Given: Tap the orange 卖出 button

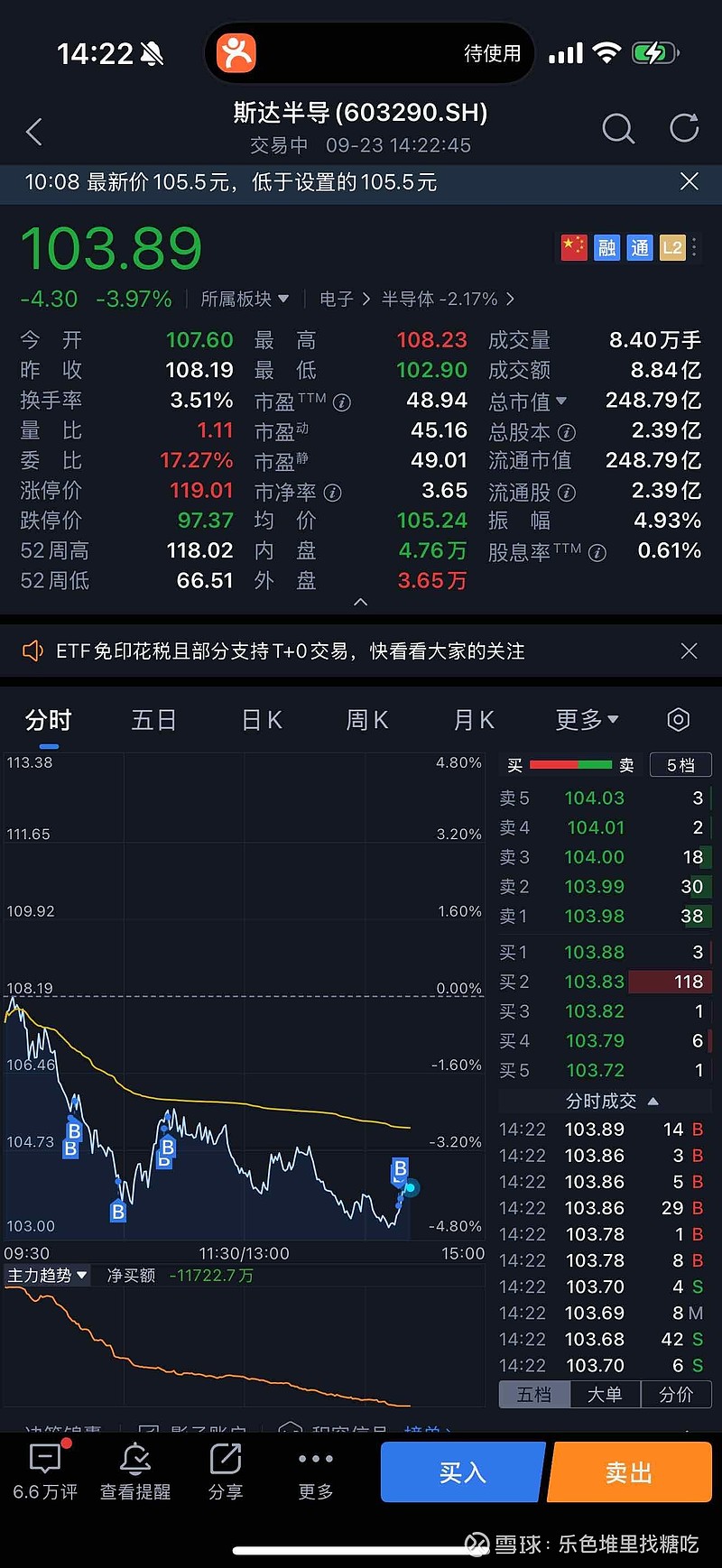Looking at the screenshot, I should [x=629, y=1472].
